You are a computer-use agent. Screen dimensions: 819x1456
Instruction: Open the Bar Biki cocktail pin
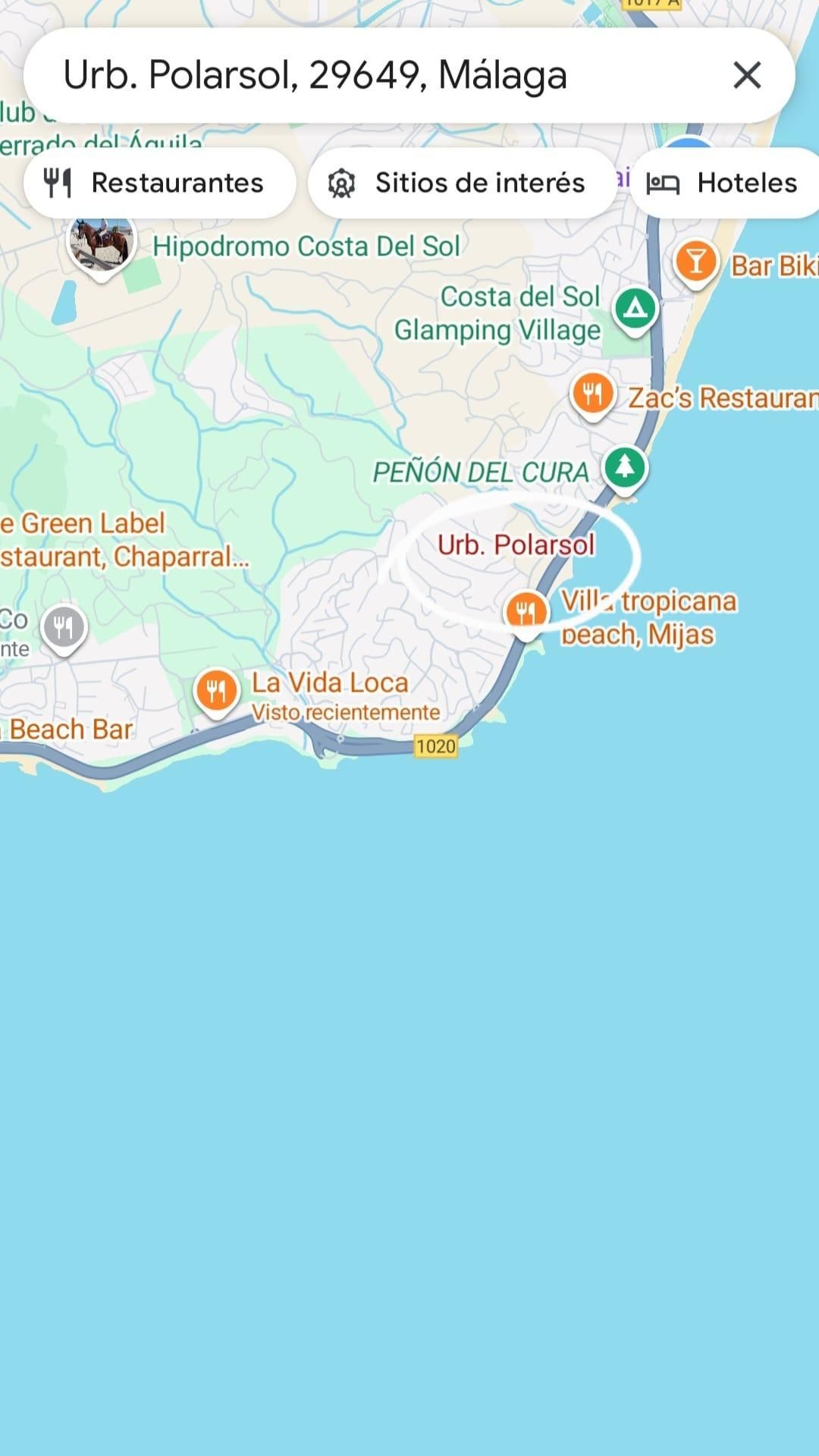click(x=695, y=262)
